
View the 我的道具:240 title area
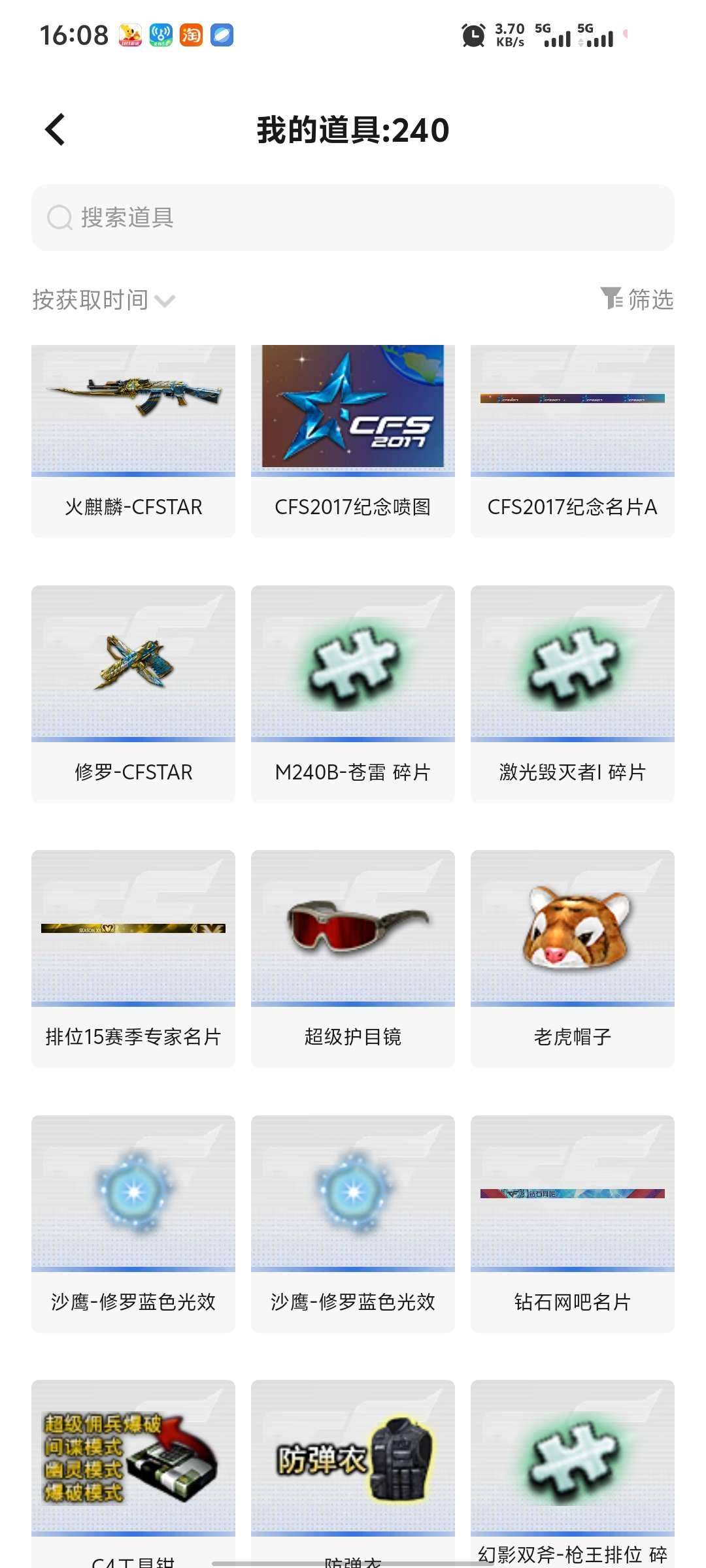(x=352, y=129)
